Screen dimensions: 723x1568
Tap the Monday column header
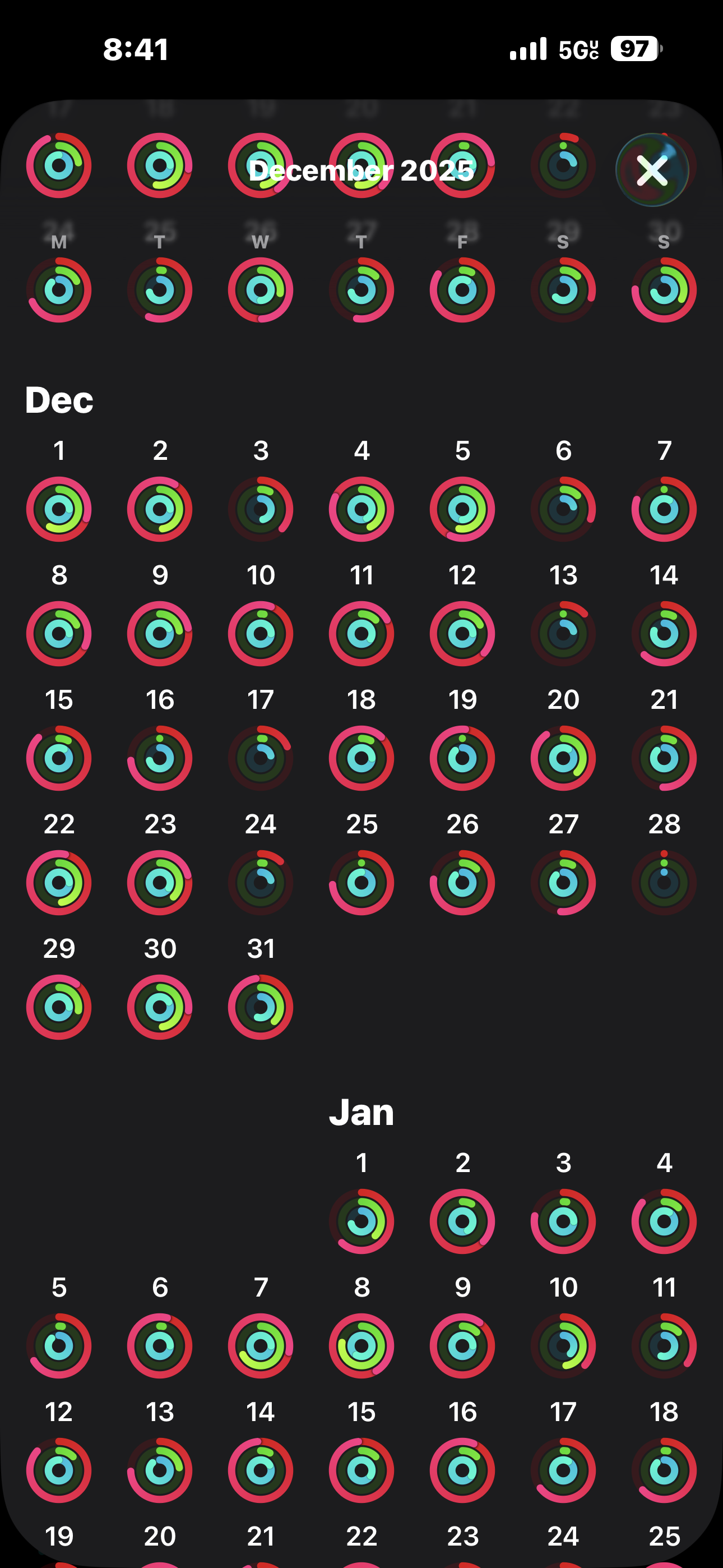(59, 241)
